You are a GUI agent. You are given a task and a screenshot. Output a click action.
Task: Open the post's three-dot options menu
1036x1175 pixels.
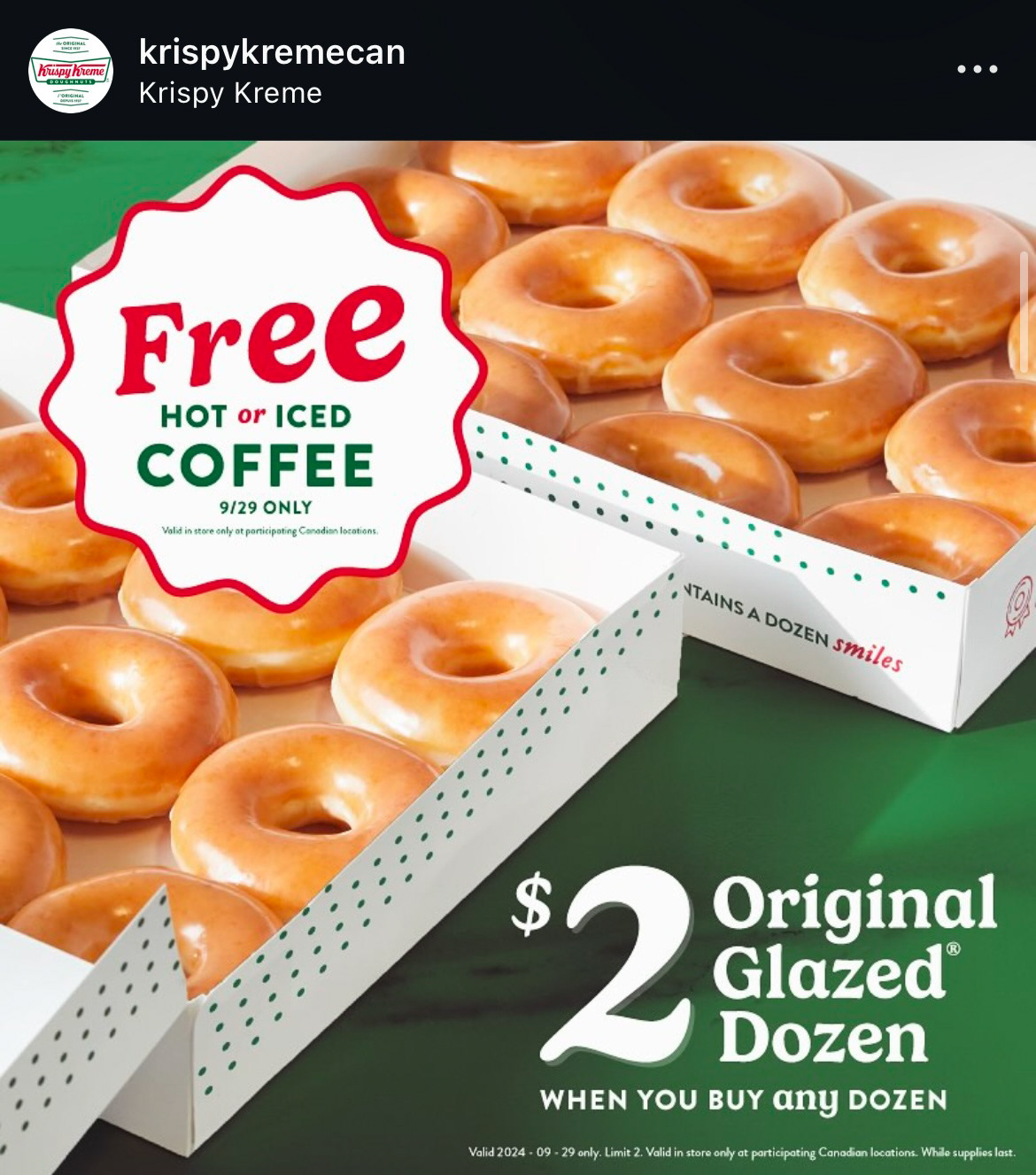point(977,69)
